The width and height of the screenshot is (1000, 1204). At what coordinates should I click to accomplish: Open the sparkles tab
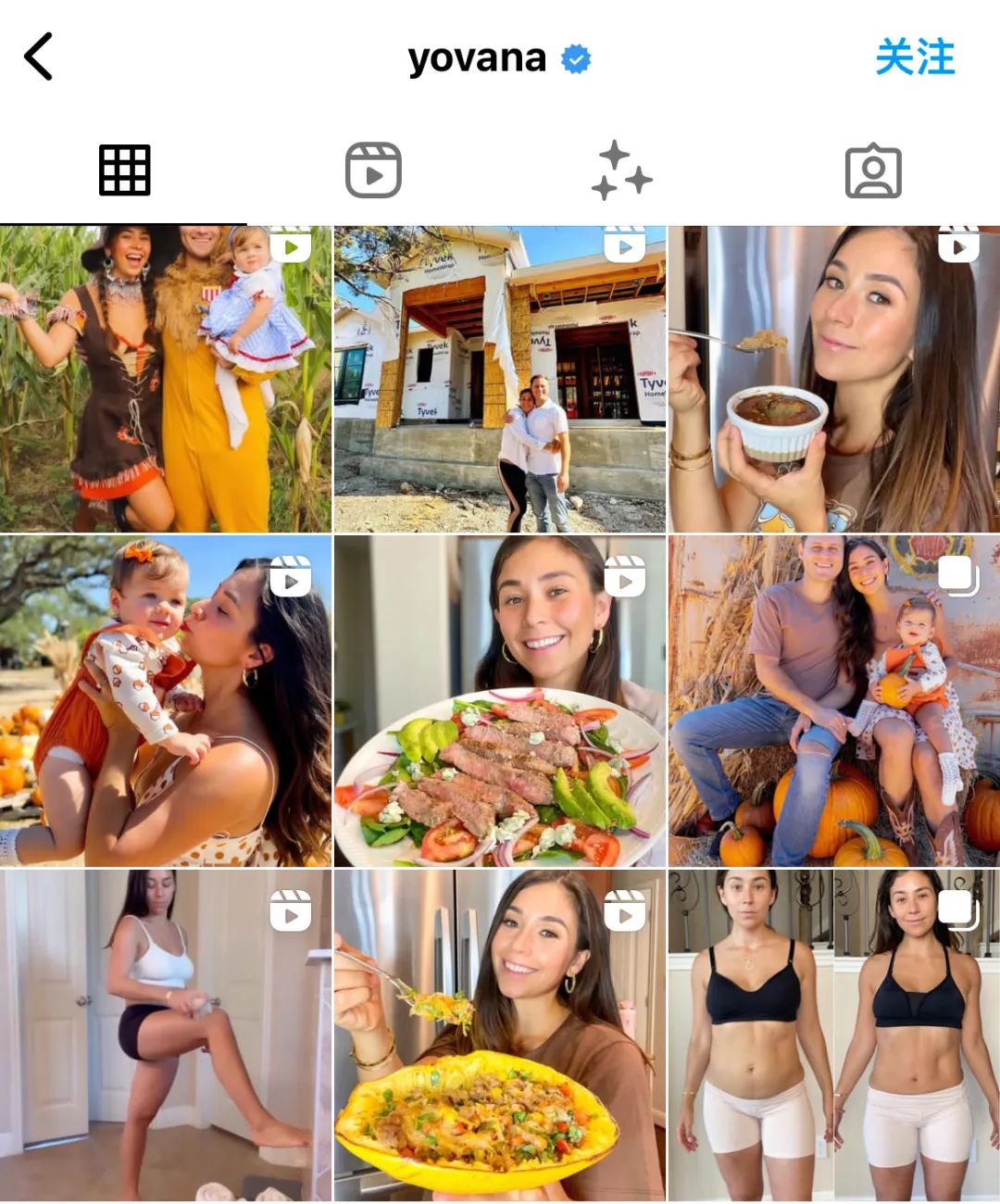pos(621,170)
